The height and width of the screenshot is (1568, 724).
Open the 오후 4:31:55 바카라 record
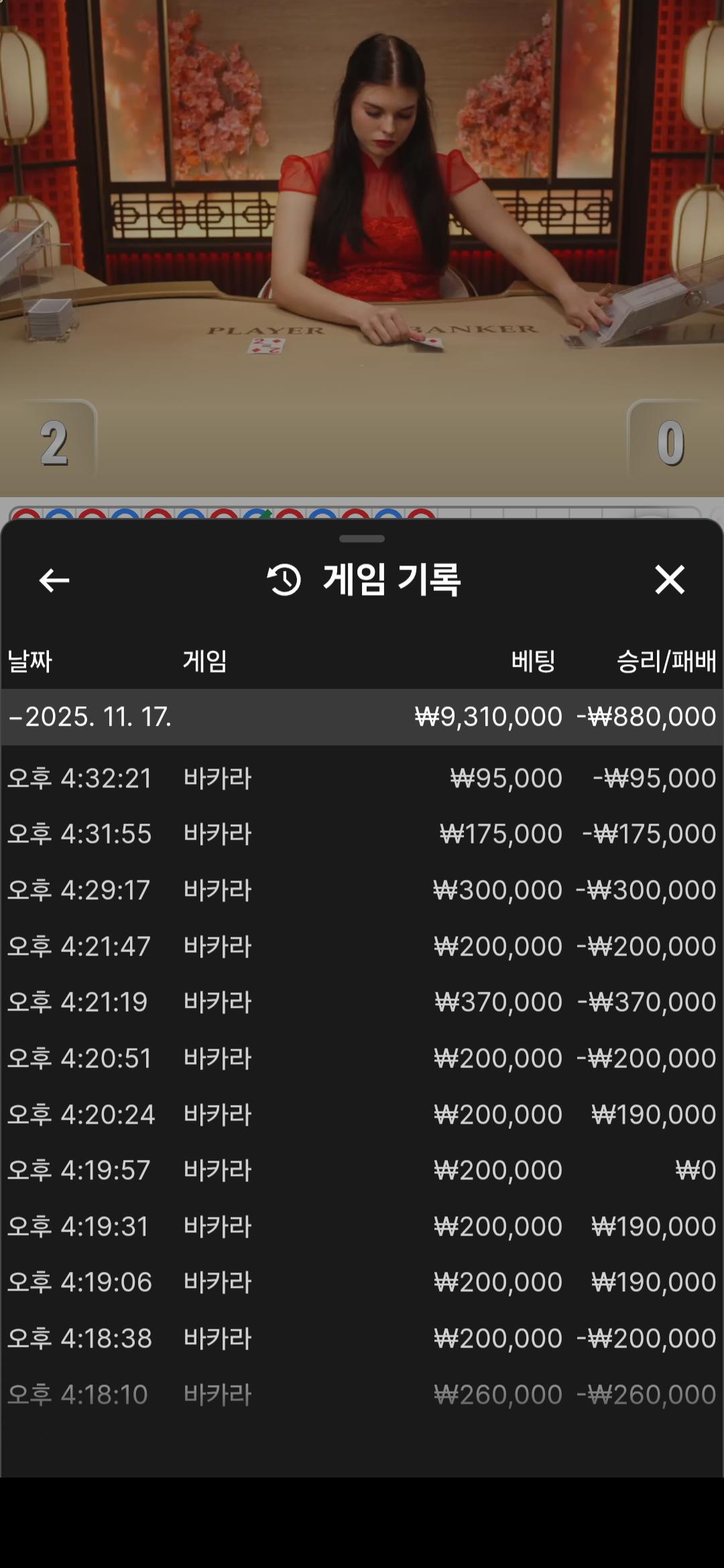[362, 834]
